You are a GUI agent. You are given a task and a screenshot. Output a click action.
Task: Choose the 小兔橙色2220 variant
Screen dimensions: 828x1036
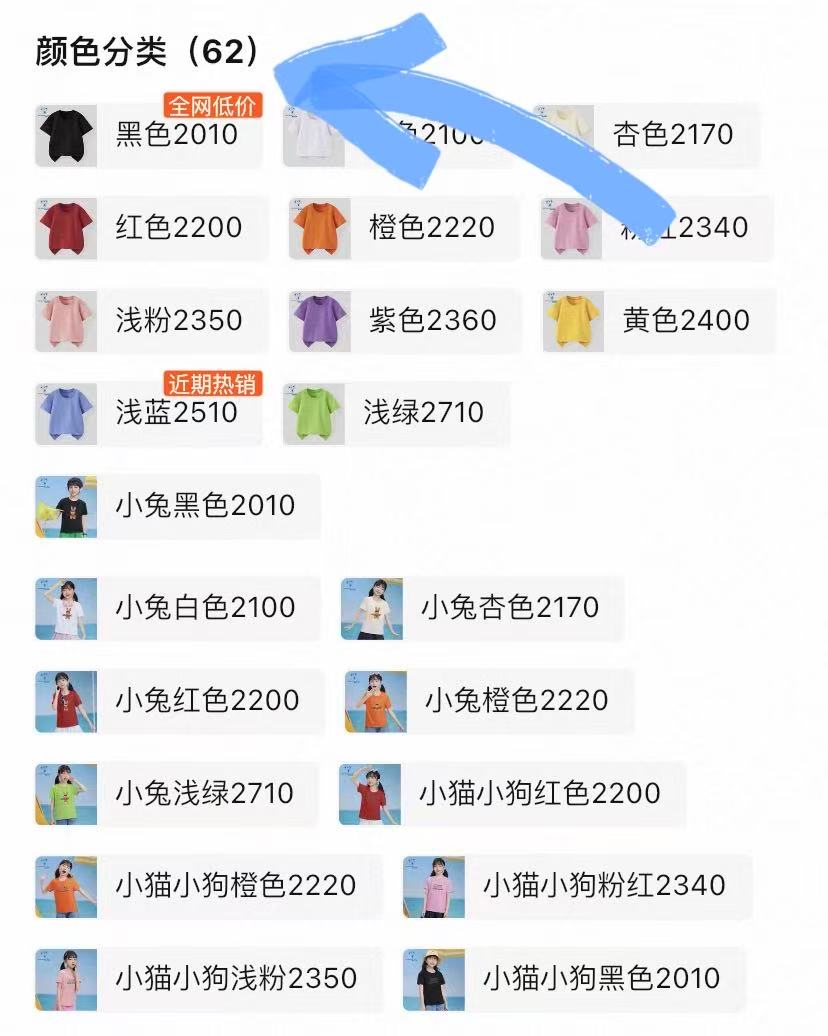click(x=488, y=700)
